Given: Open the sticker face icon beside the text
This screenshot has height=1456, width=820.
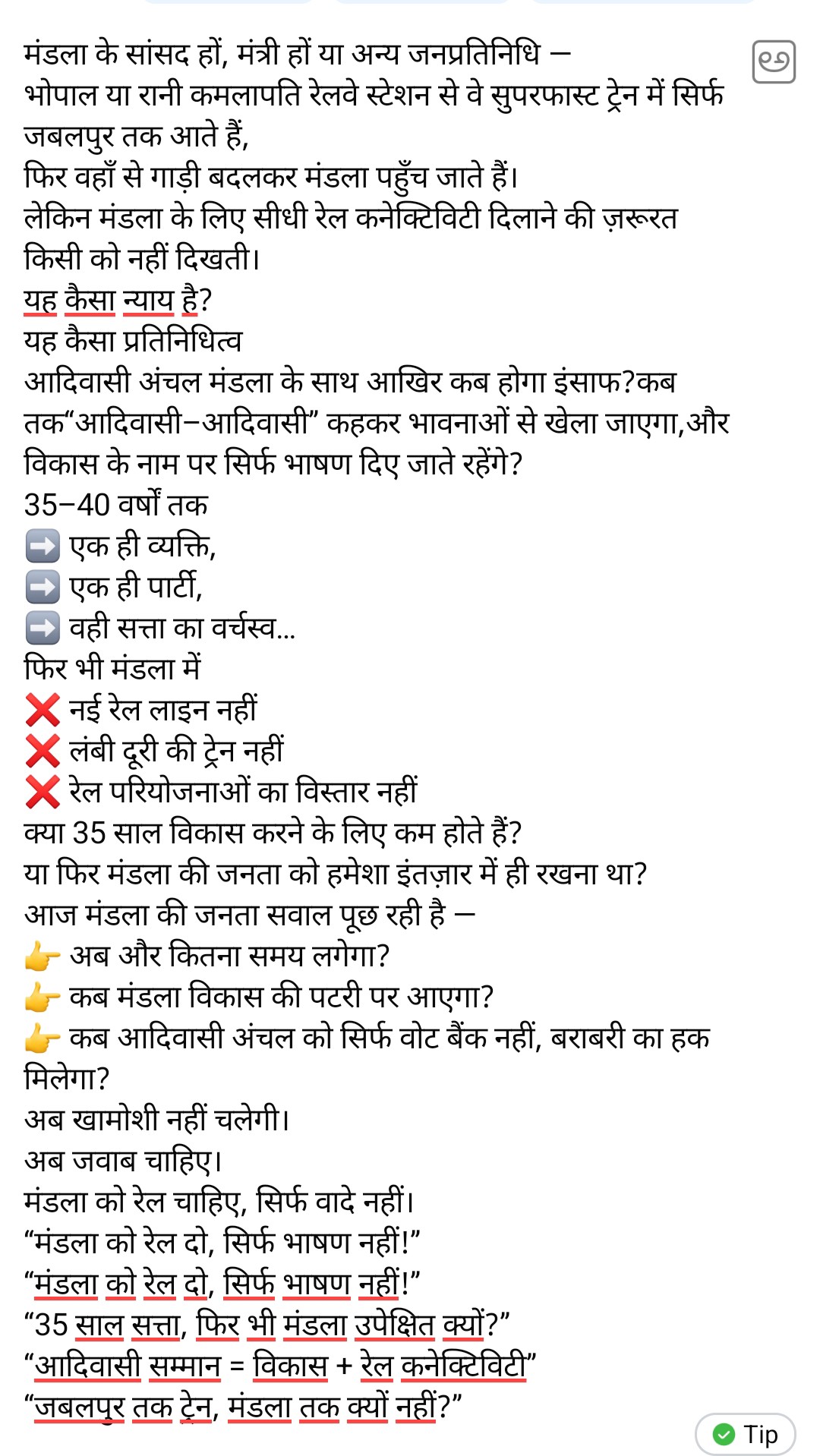Looking at the screenshot, I should point(773,61).
